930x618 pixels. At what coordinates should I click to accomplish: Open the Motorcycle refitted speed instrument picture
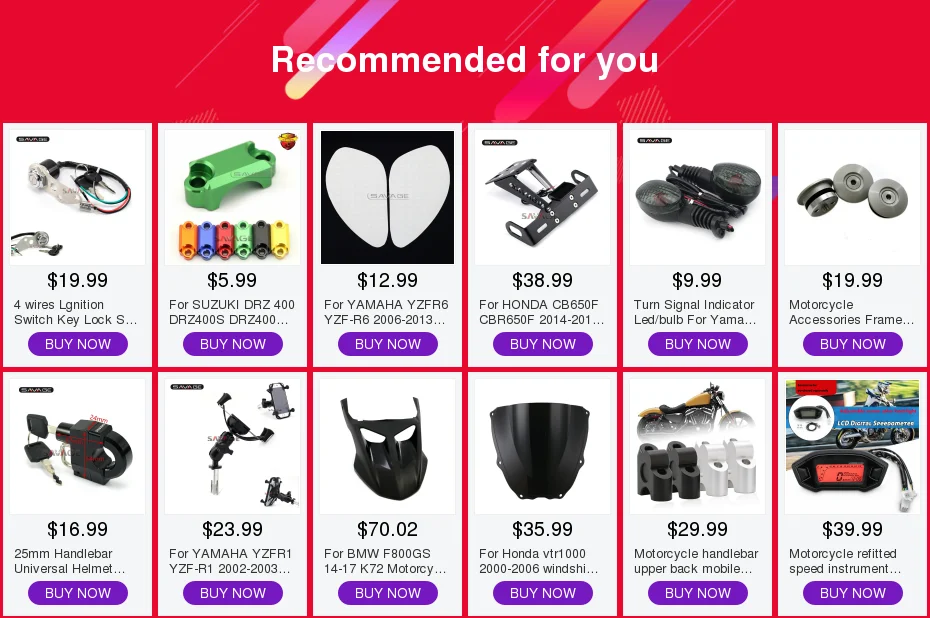[x=853, y=447]
